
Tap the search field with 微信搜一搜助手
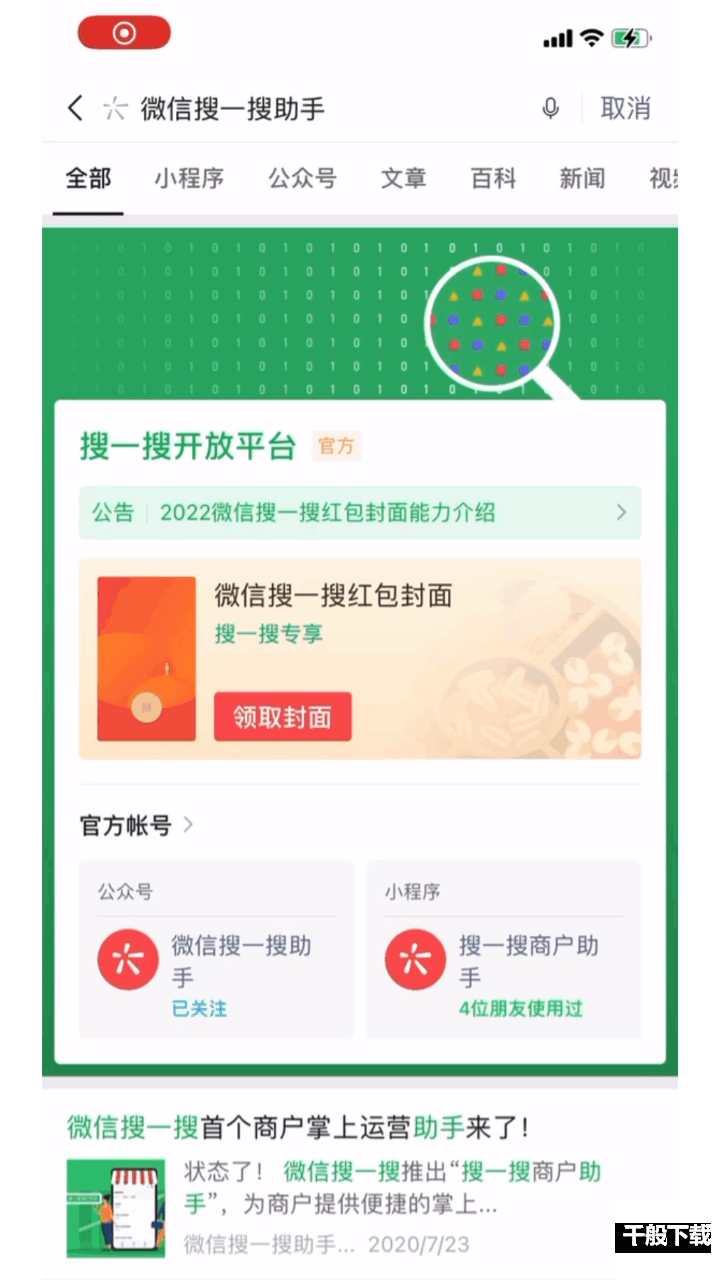coord(300,108)
